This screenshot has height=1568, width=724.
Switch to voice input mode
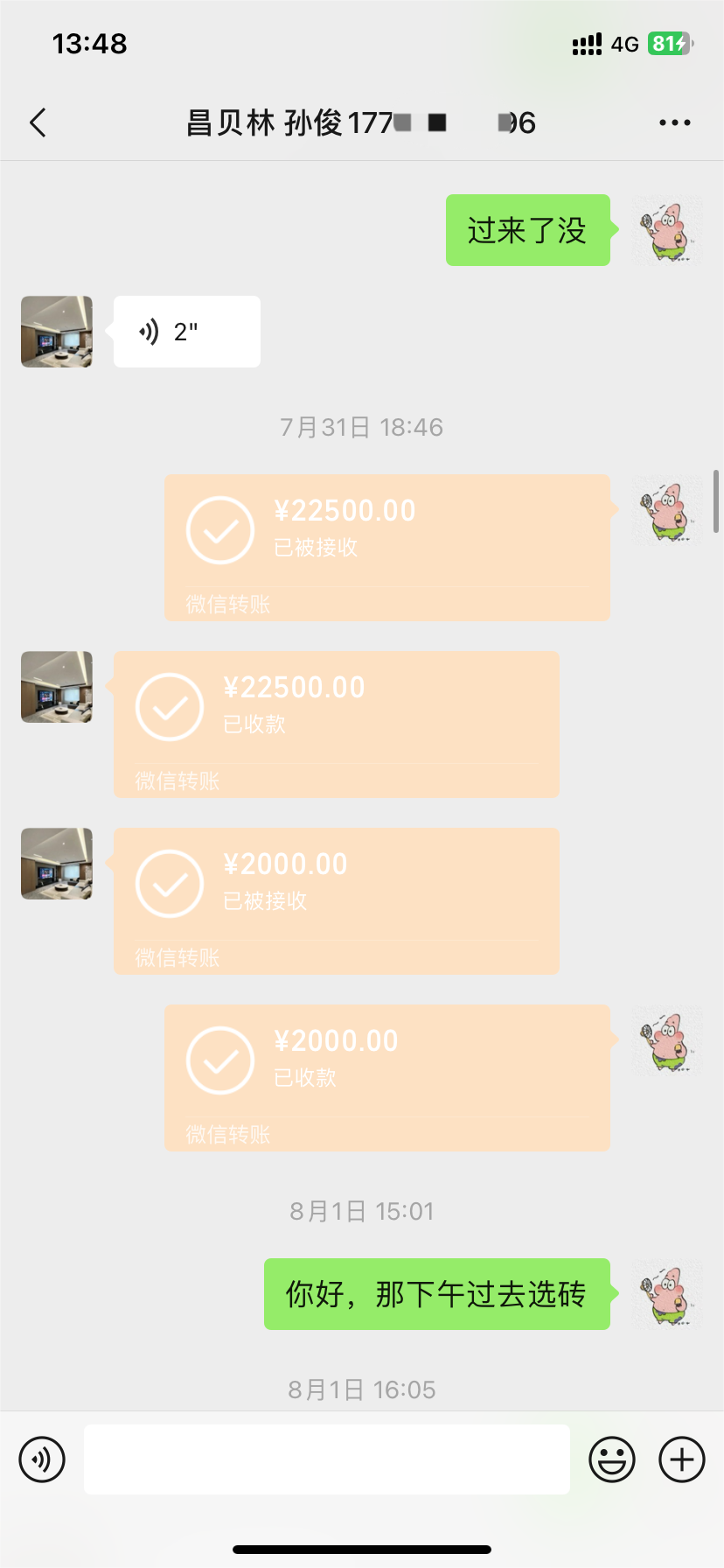[x=42, y=1459]
